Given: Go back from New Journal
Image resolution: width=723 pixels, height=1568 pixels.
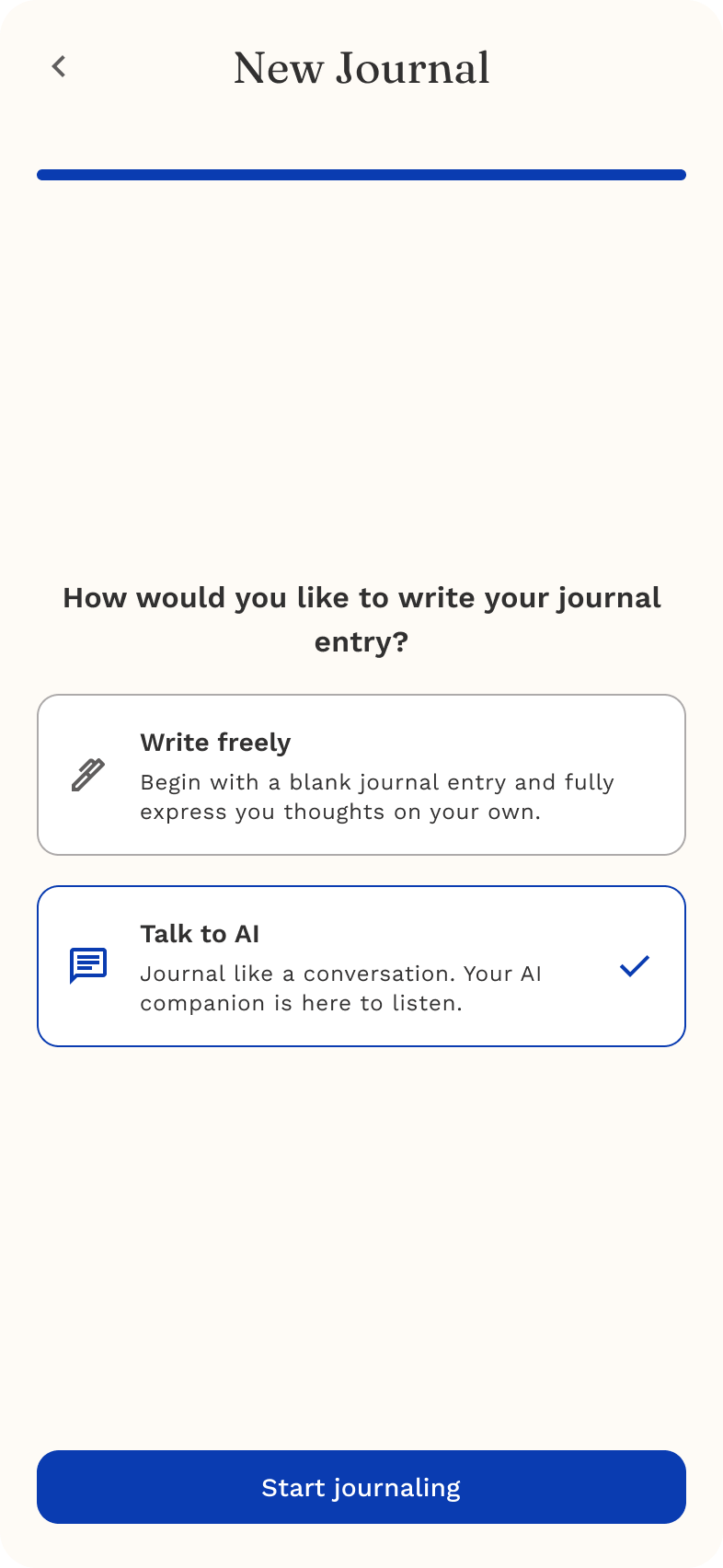Looking at the screenshot, I should pos(59,66).
